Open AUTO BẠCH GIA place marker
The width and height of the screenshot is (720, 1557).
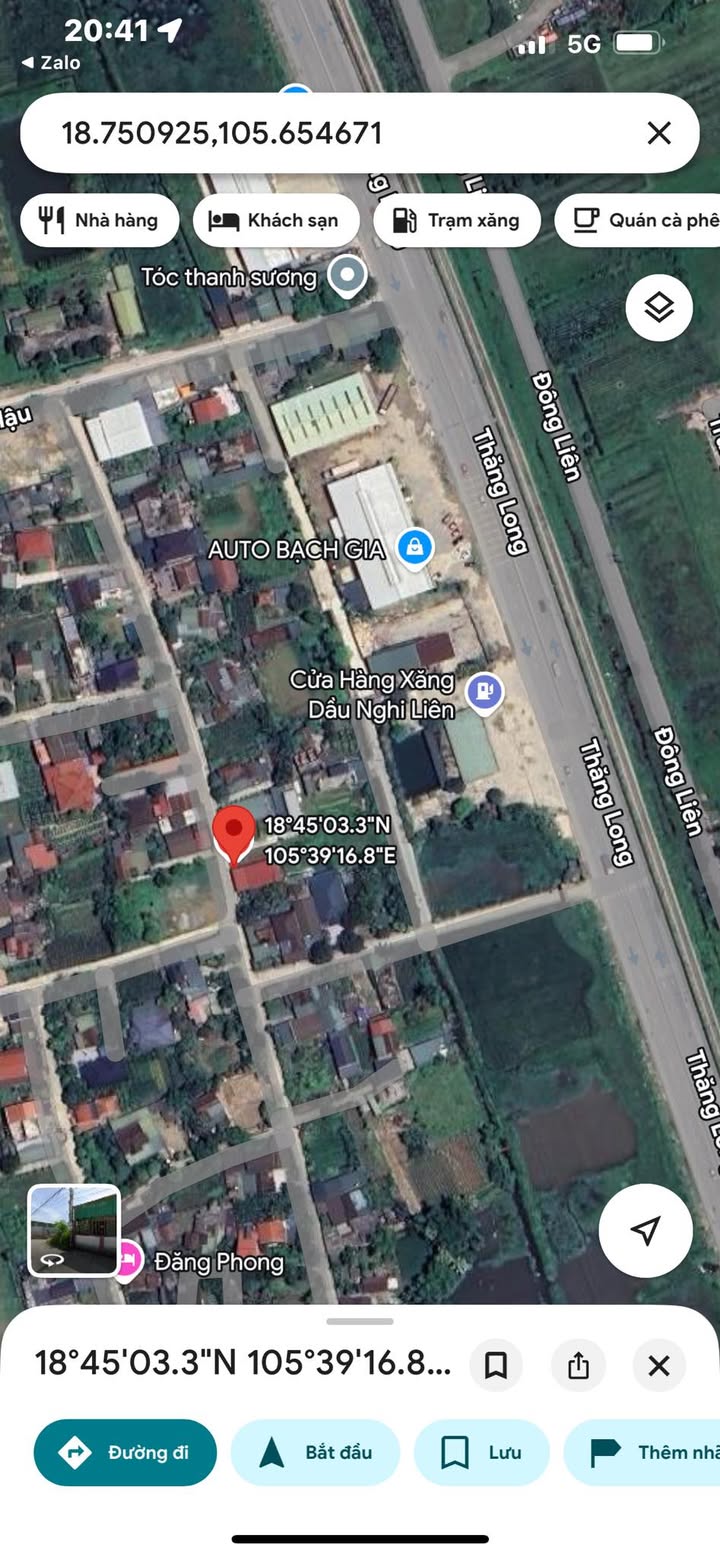tap(415, 547)
